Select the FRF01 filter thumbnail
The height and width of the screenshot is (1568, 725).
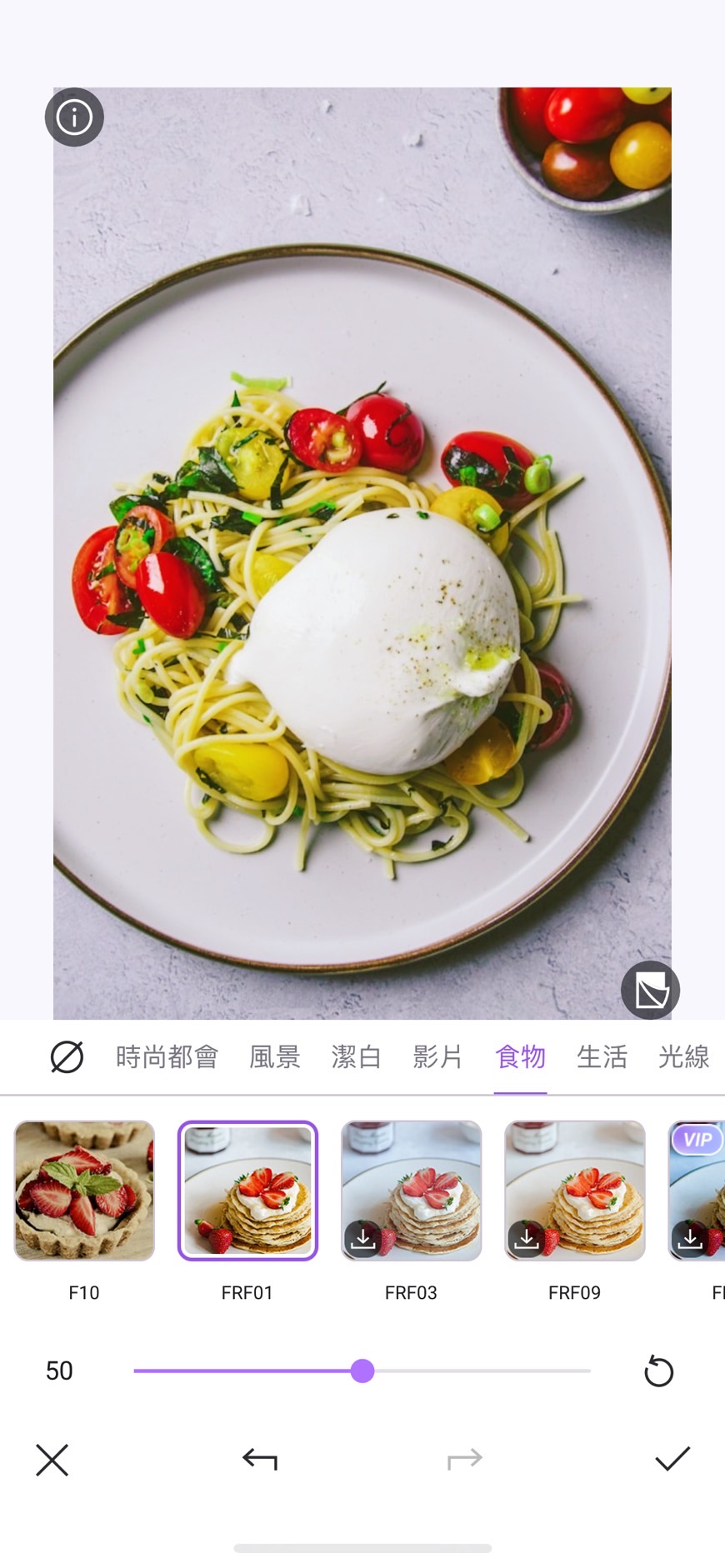[247, 1191]
